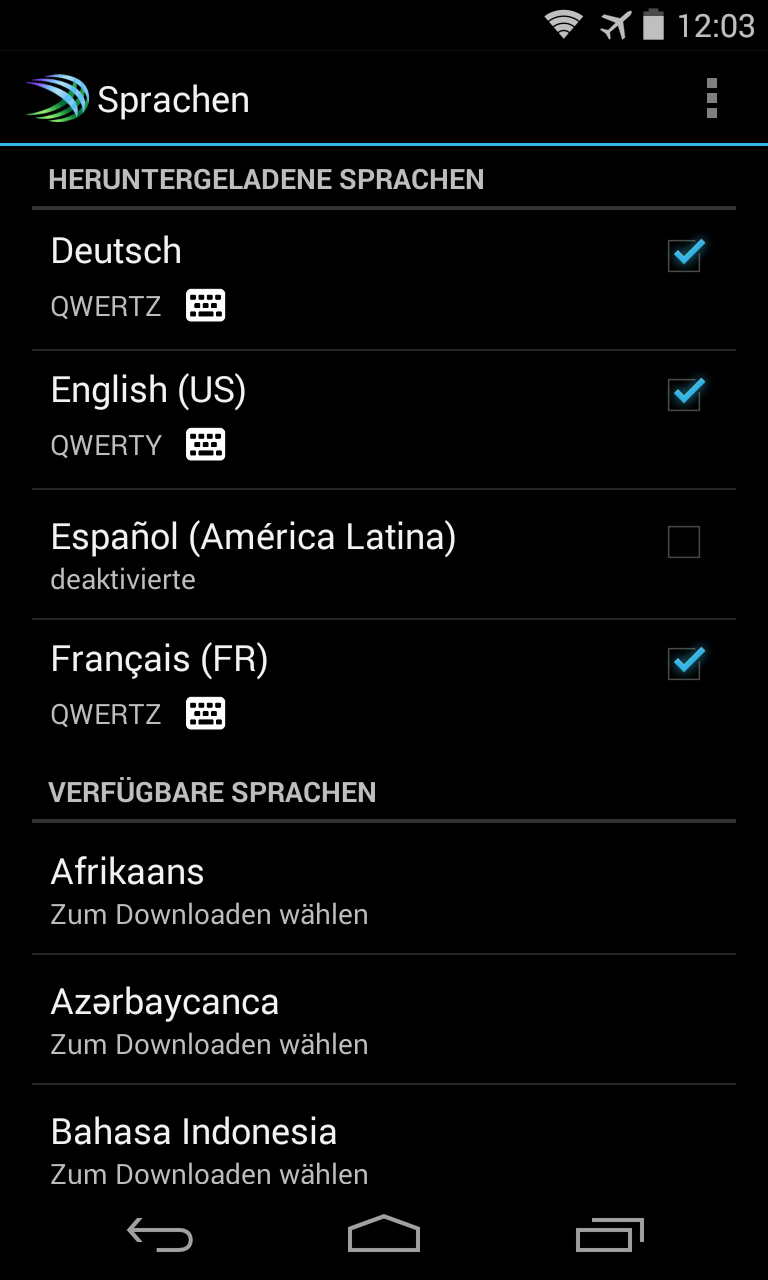
Task: Uncheck the Deutsch language checkbox
Action: coord(685,255)
